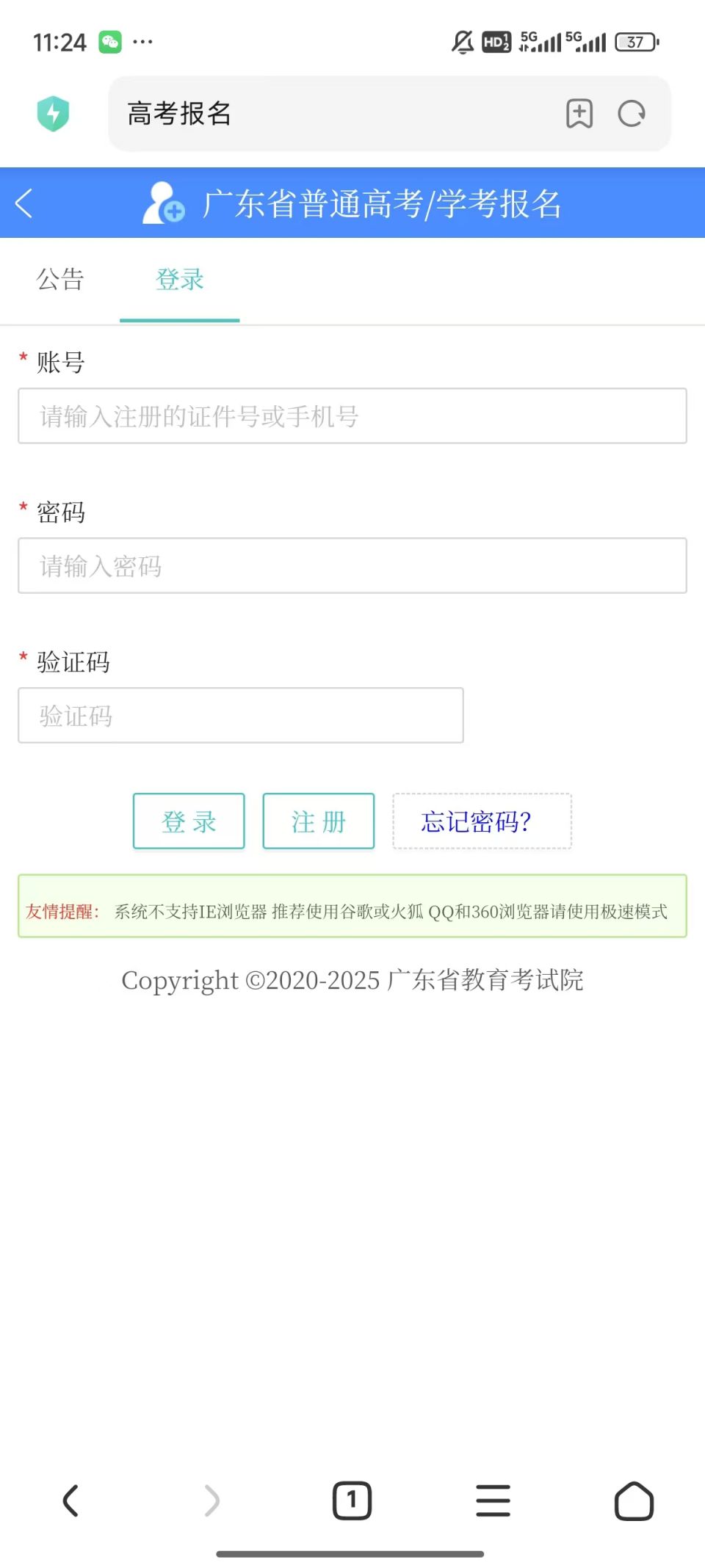Tap the browser security shield icon
Viewport: 705px width, 1568px height.
point(53,114)
